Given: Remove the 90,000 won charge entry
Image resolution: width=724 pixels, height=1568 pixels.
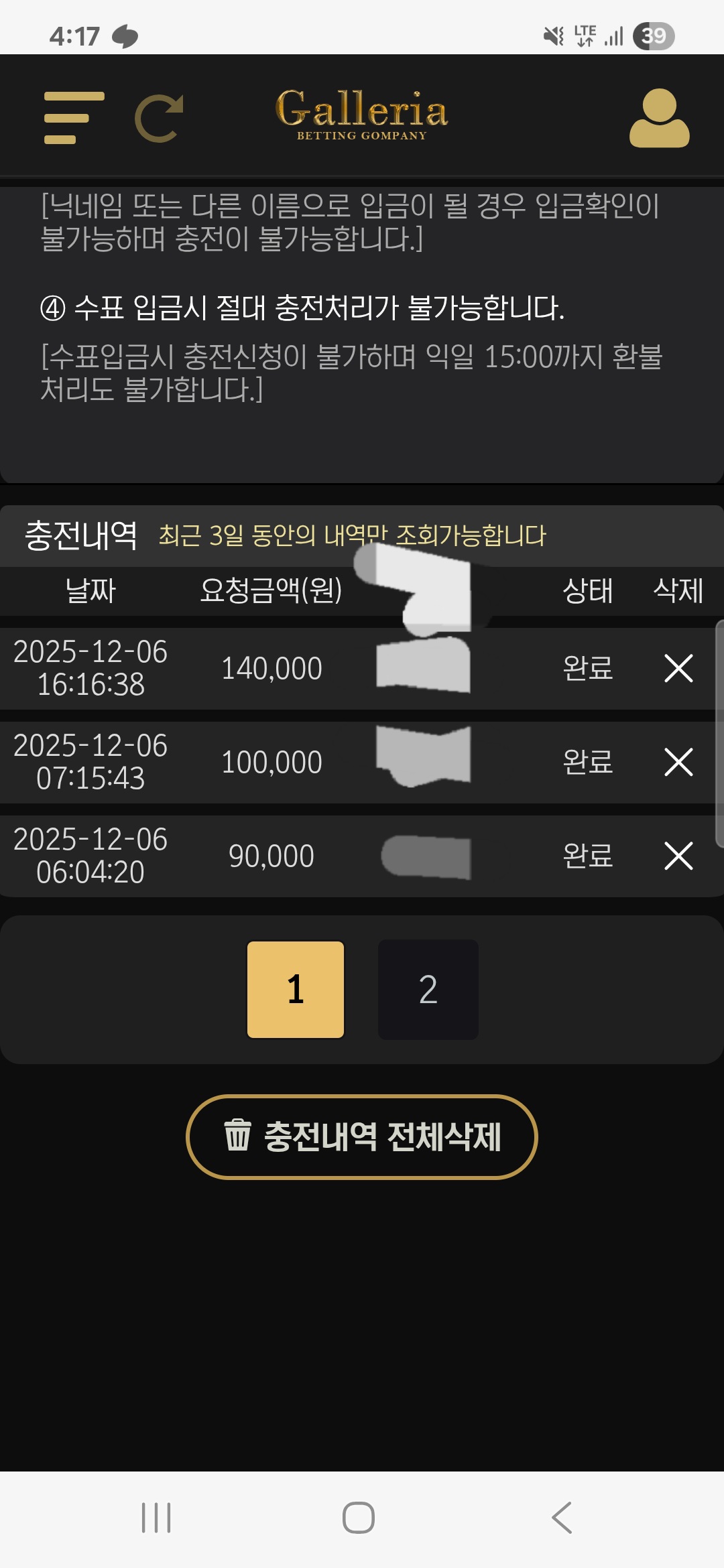Looking at the screenshot, I should pyautogui.click(x=678, y=856).
